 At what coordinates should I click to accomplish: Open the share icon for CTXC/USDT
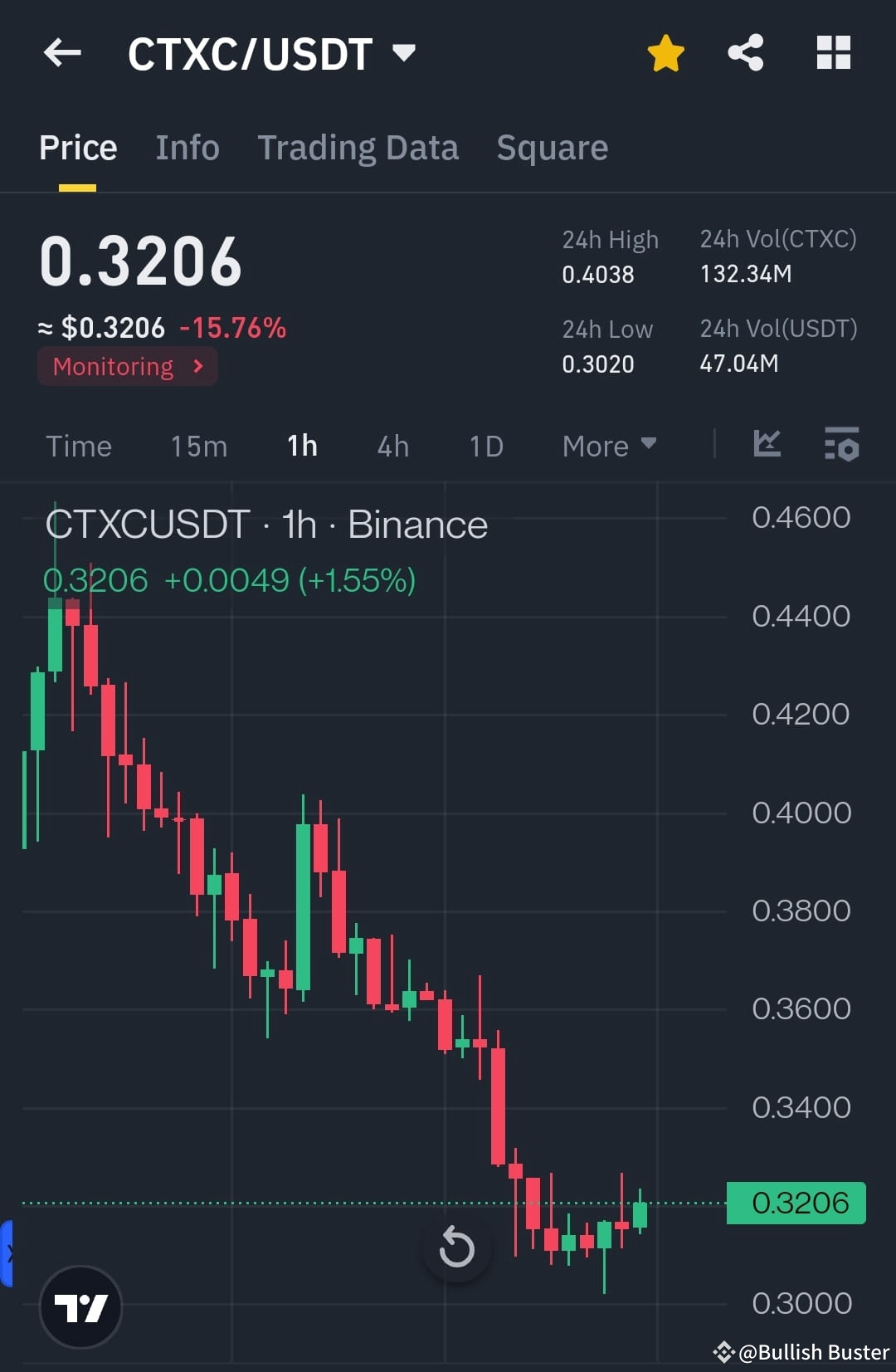[745, 52]
